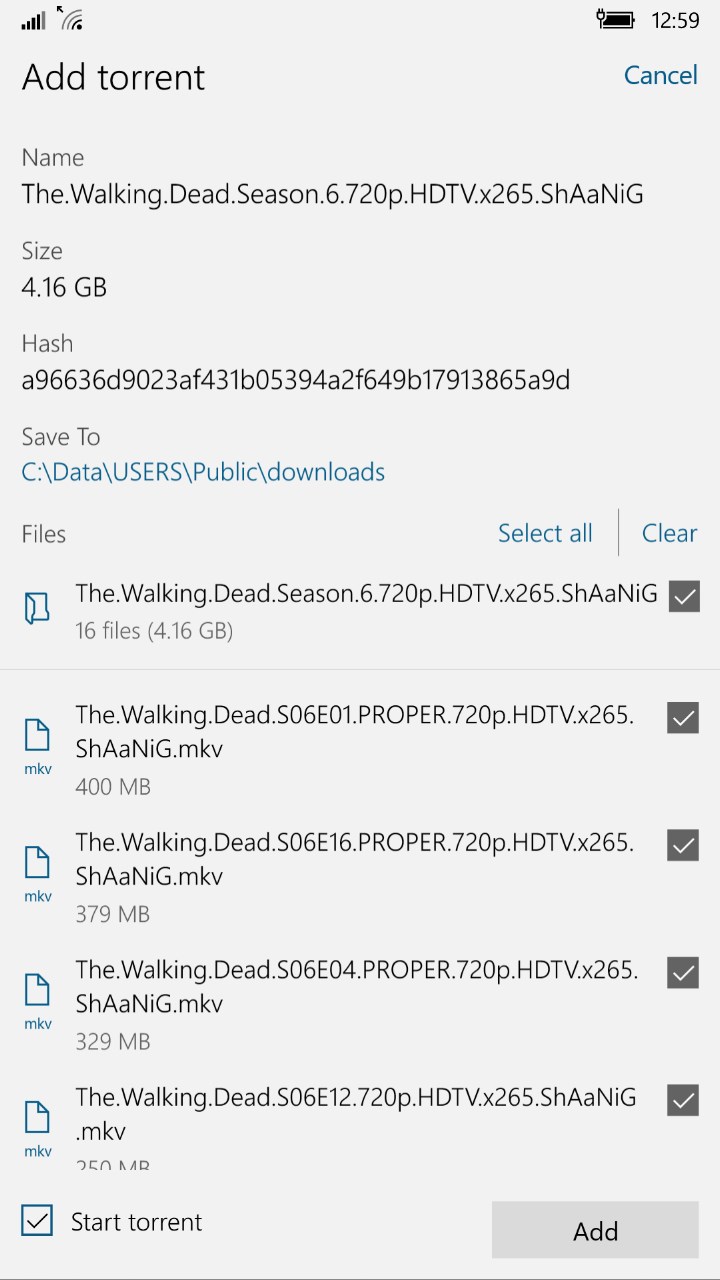Tap the Add button
The height and width of the screenshot is (1280, 720).
(x=595, y=1231)
